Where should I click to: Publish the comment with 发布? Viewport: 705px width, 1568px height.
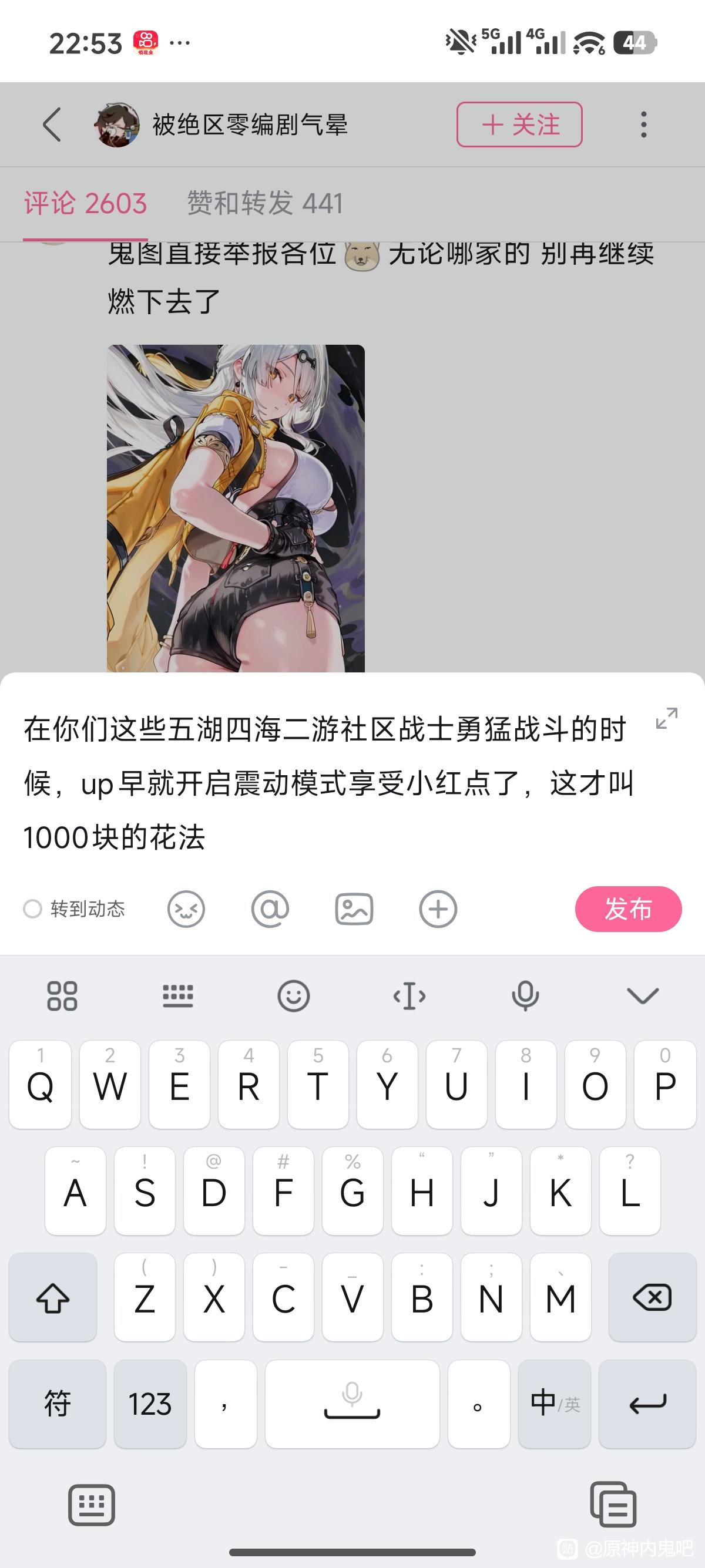tap(628, 909)
